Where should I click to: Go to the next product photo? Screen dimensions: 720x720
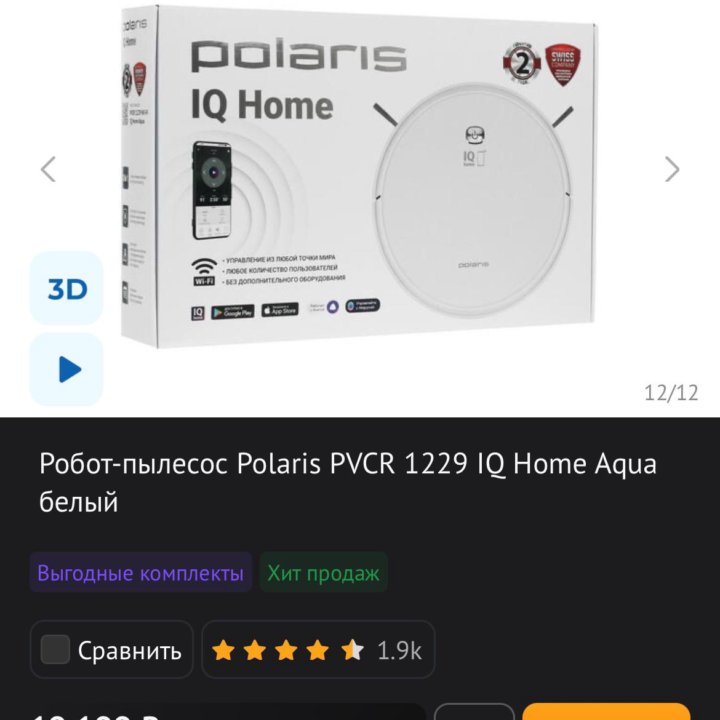coord(672,169)
